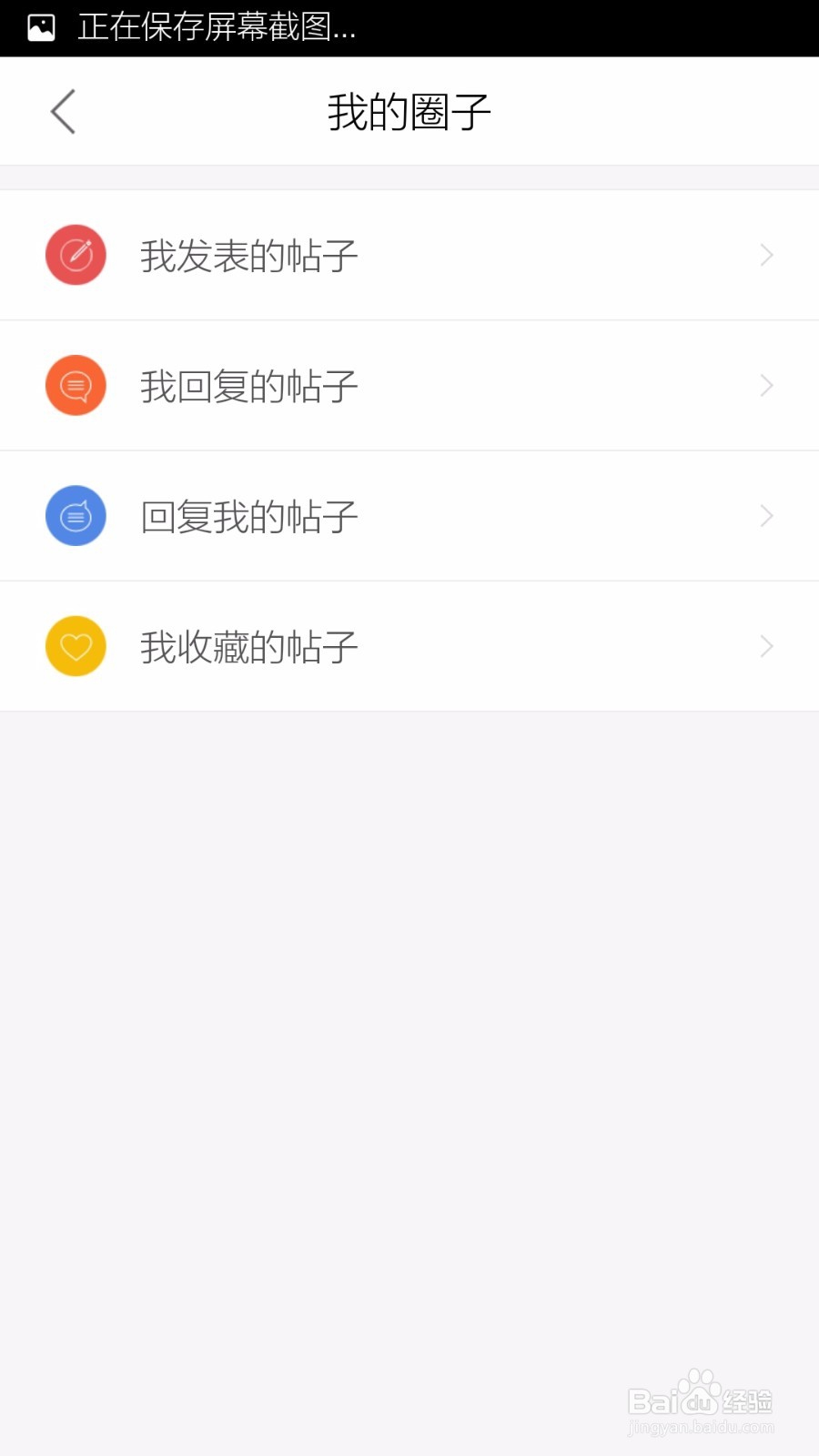819x1456 pixels.
Task: Select the 我的圈子 title
Action: click(409, 110)
